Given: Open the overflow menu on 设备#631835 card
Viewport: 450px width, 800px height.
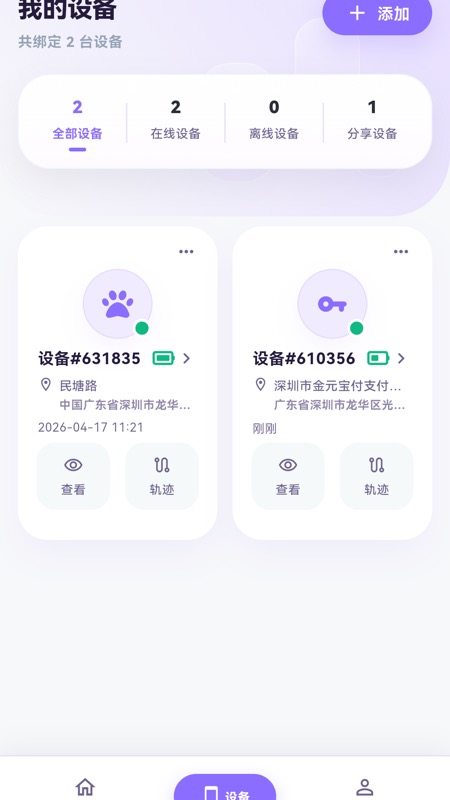Looking at the screenshot, I should coord(186,252).
